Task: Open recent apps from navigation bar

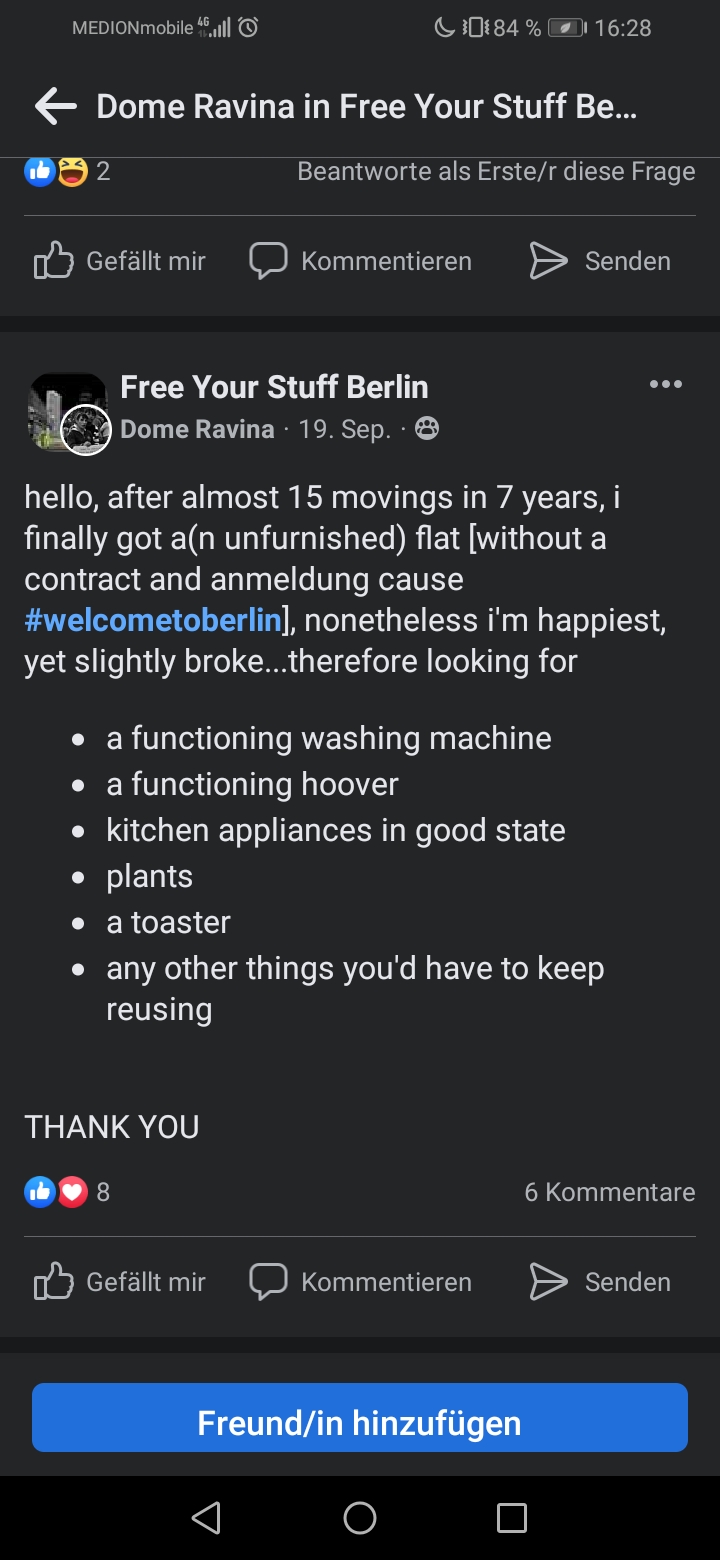Action: click(x=511, y=1518)
